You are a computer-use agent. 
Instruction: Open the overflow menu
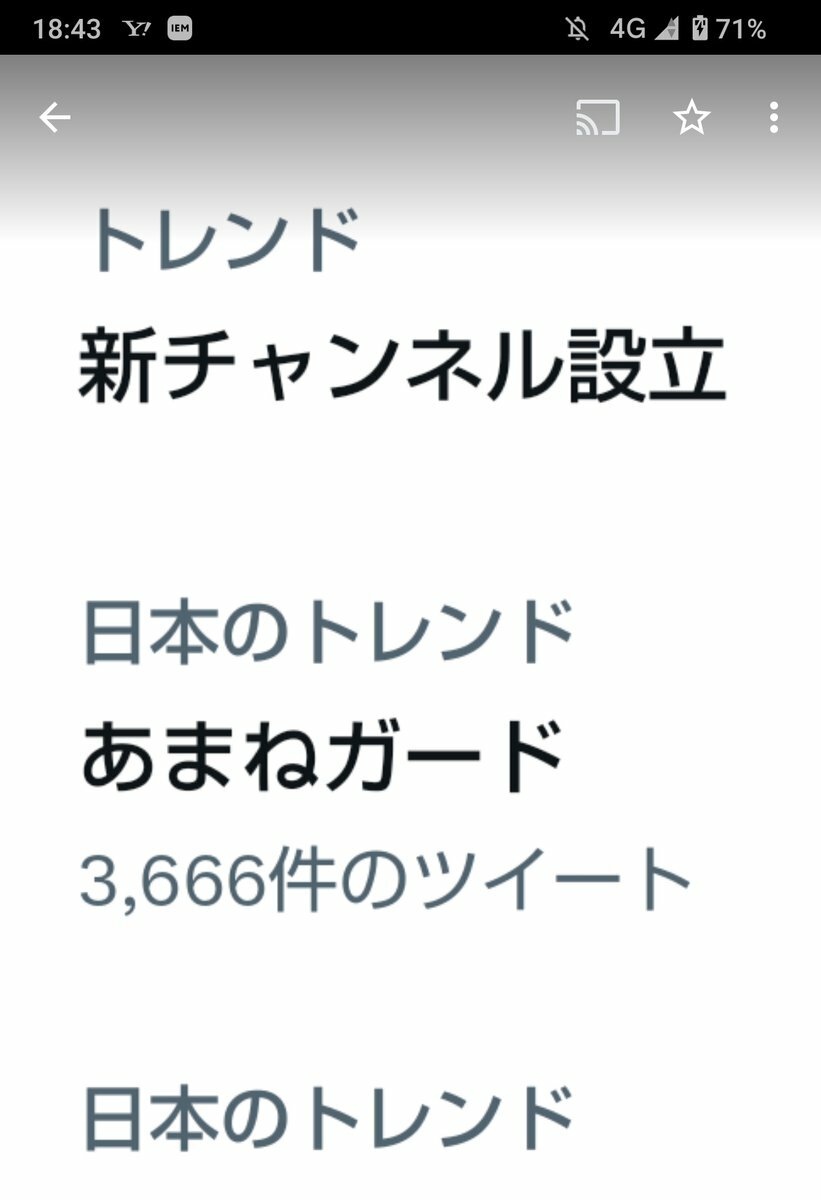pos(773,118)
